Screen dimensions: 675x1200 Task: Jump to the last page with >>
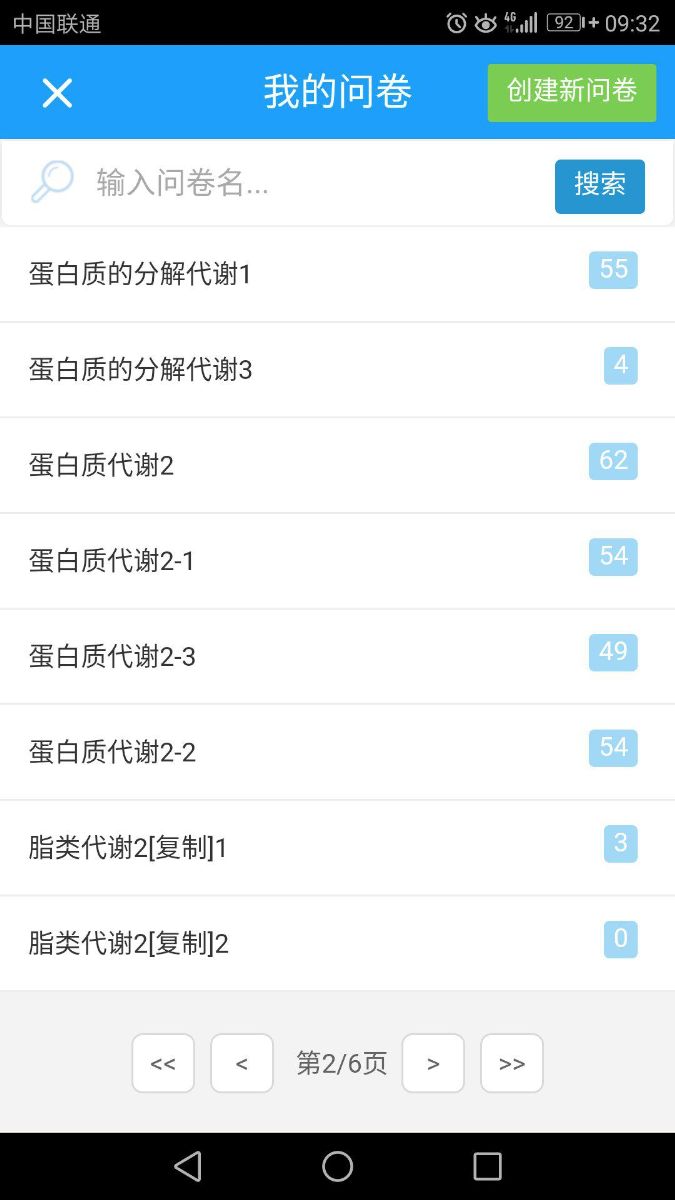click(512, 1063)
